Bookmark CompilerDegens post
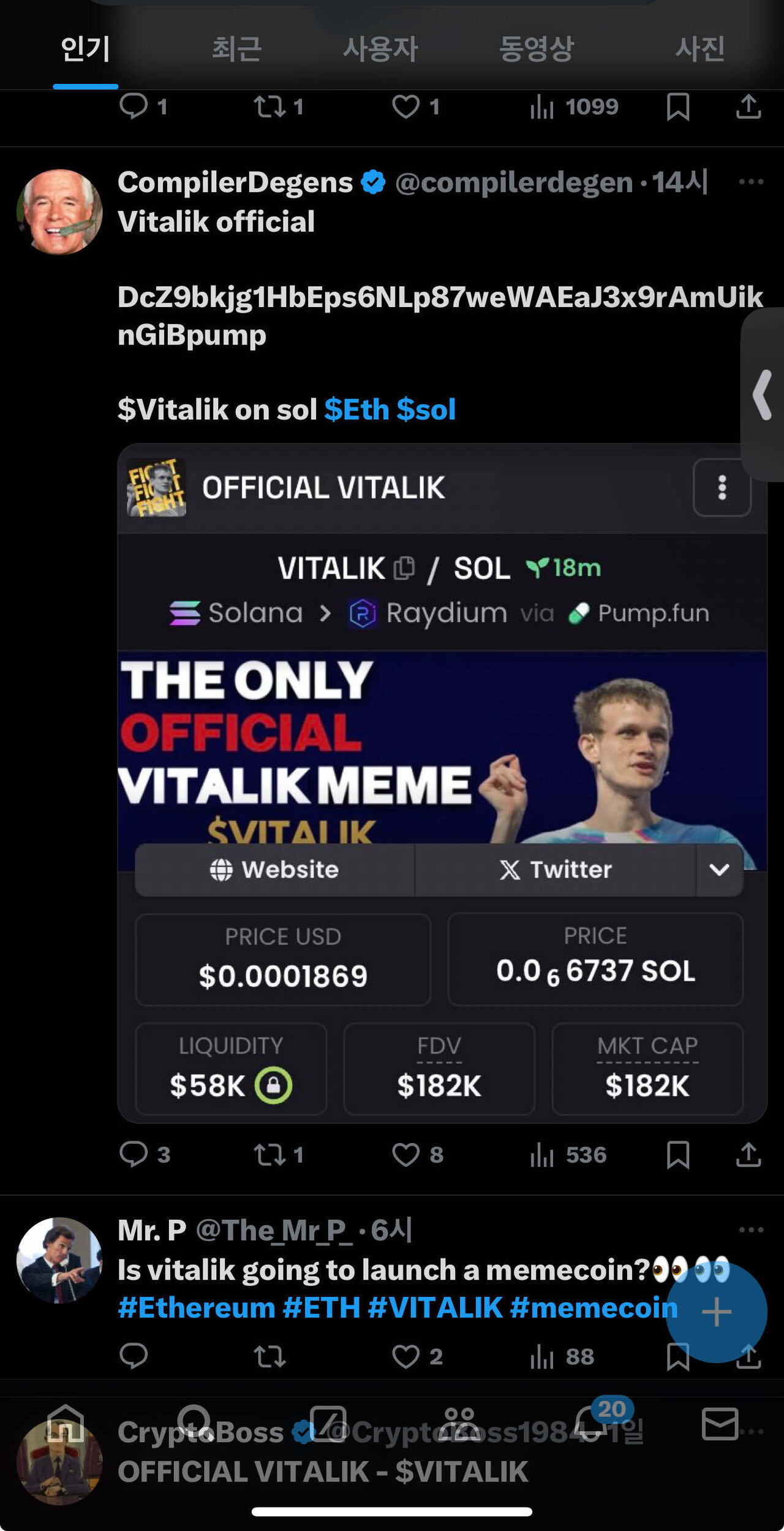The width and height of the screenshot is (784, 1531). coord(678,1154)
